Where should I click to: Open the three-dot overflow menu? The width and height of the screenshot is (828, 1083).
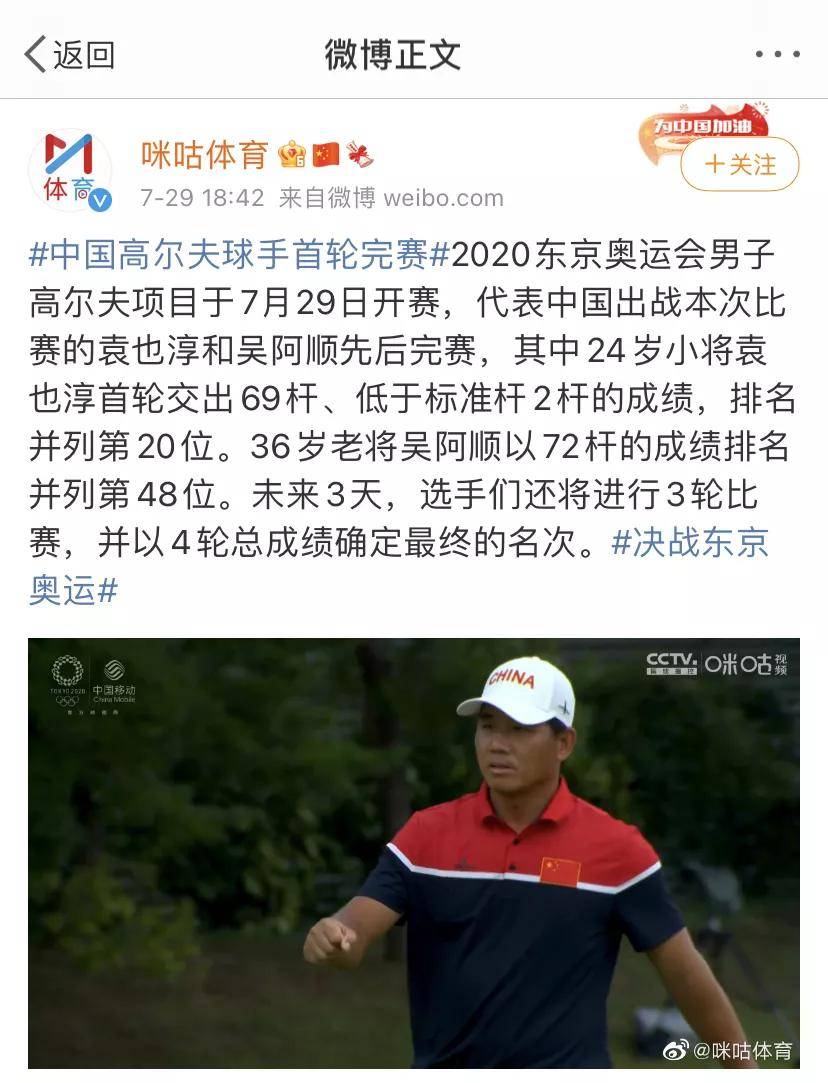[777, 55]
